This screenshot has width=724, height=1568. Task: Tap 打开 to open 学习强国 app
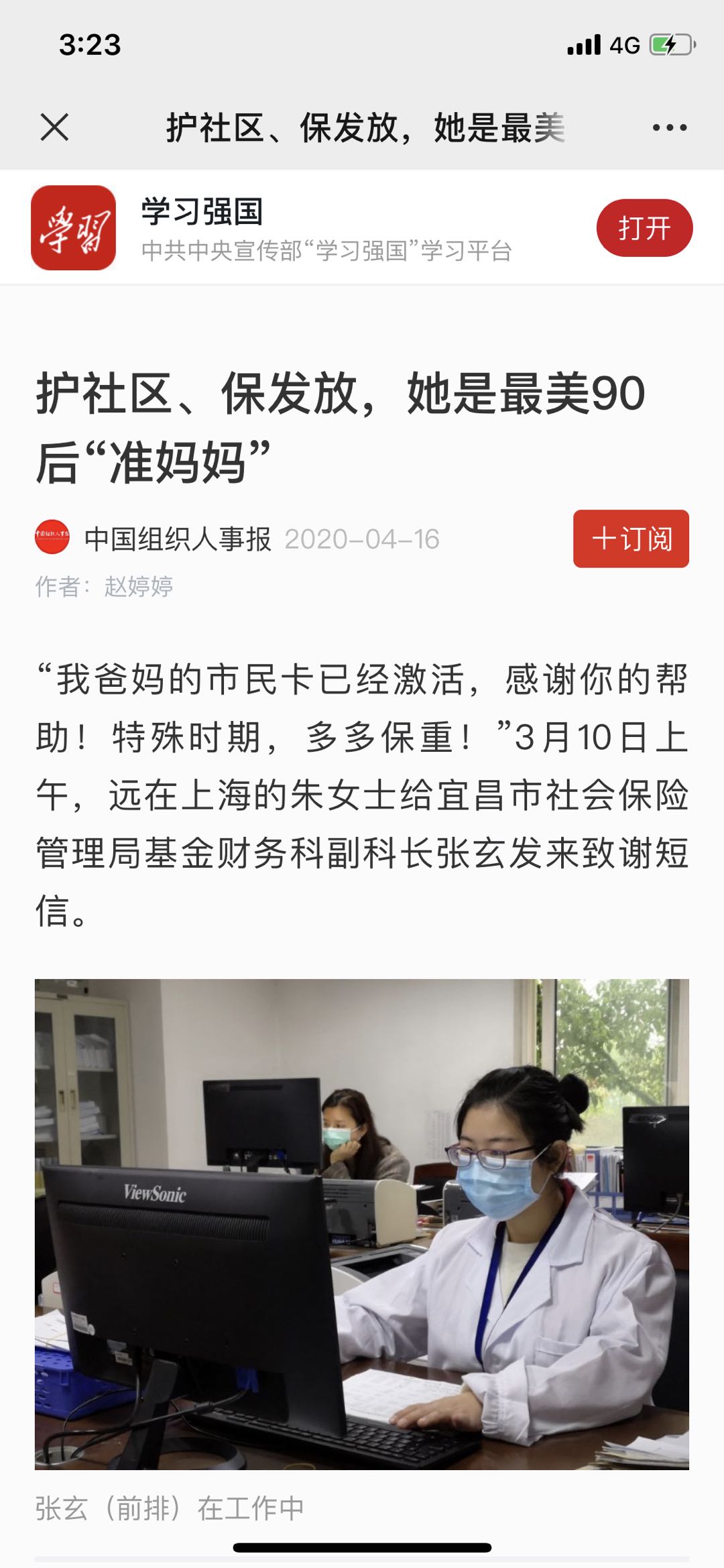coord(644,228)
